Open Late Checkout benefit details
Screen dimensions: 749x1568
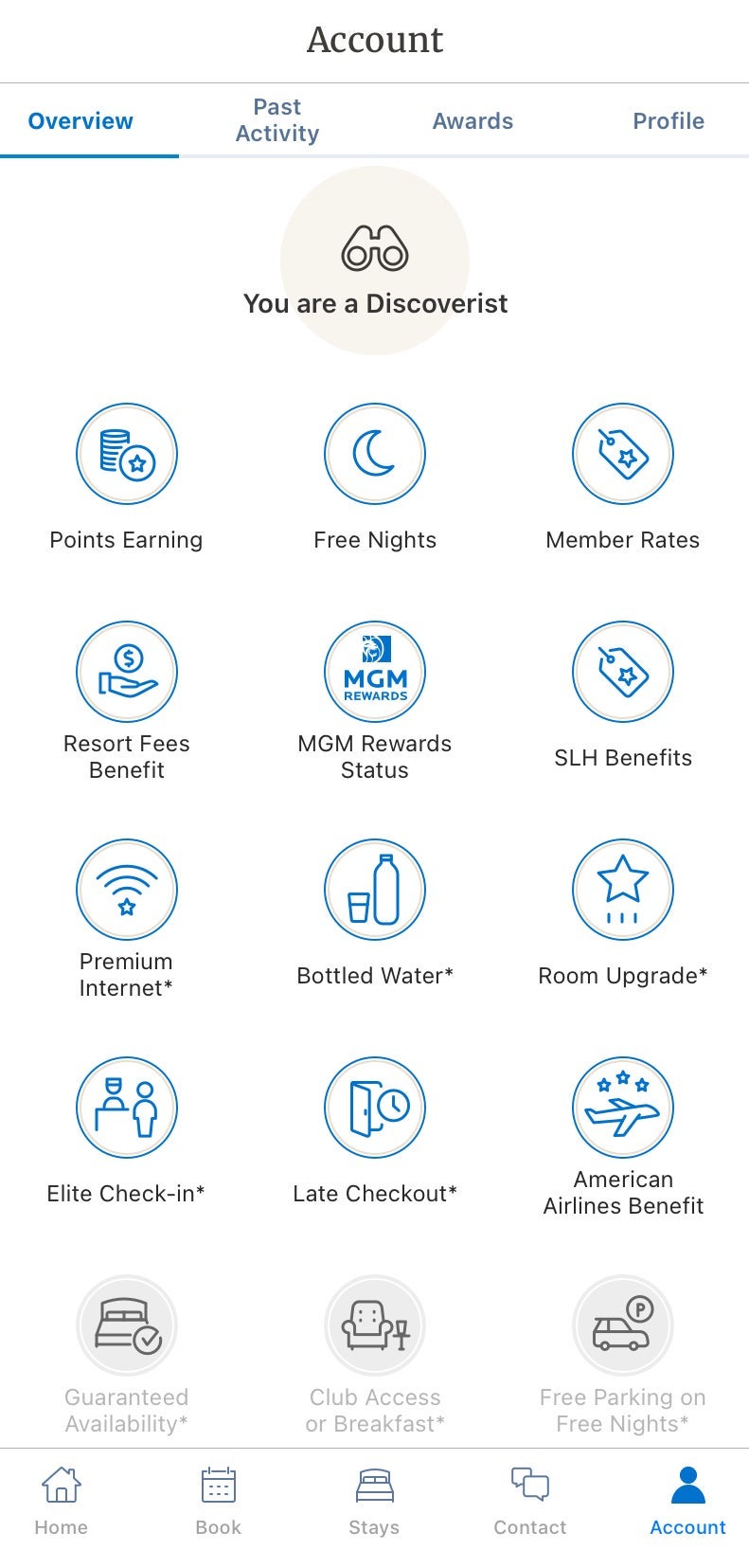tap(375, 1108)
